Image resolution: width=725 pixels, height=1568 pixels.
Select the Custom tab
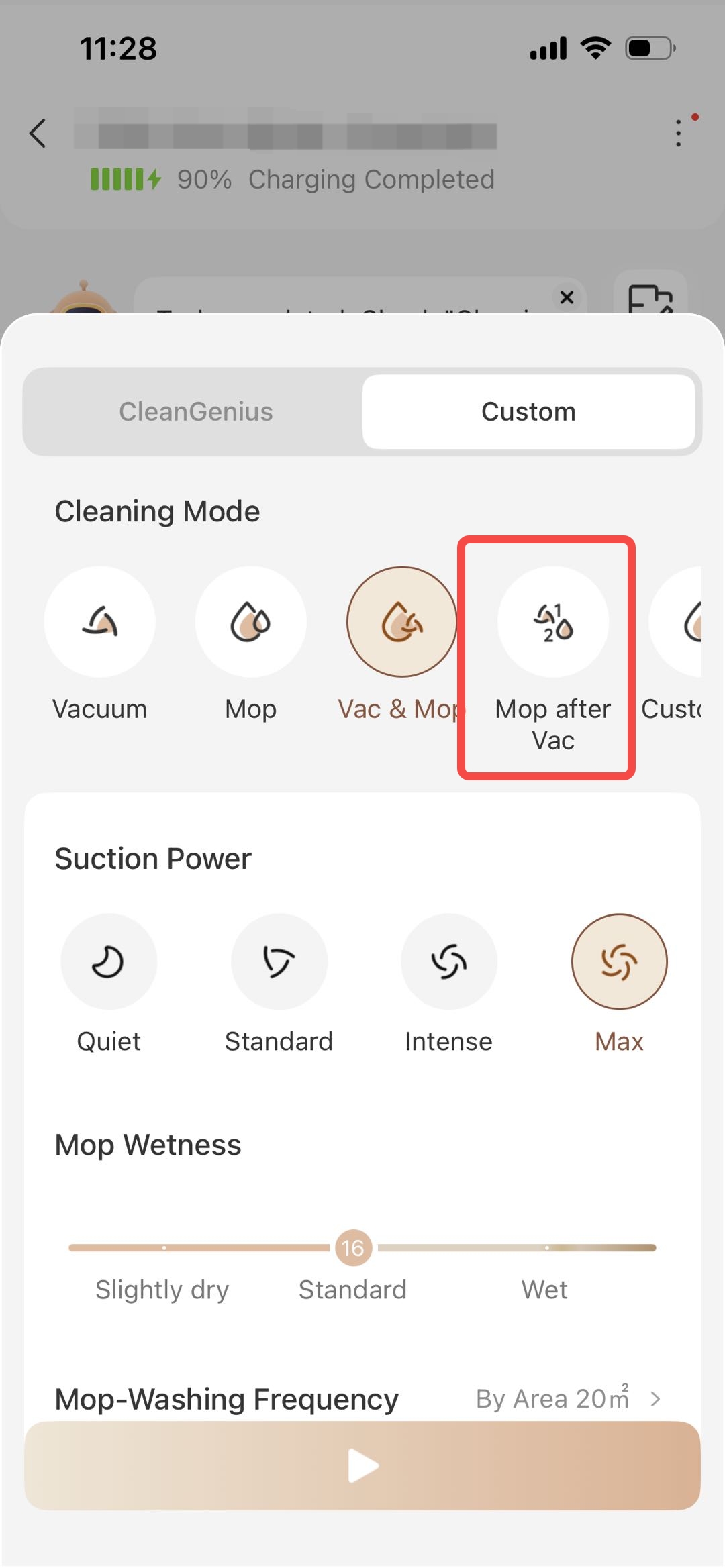click(529, 411)
